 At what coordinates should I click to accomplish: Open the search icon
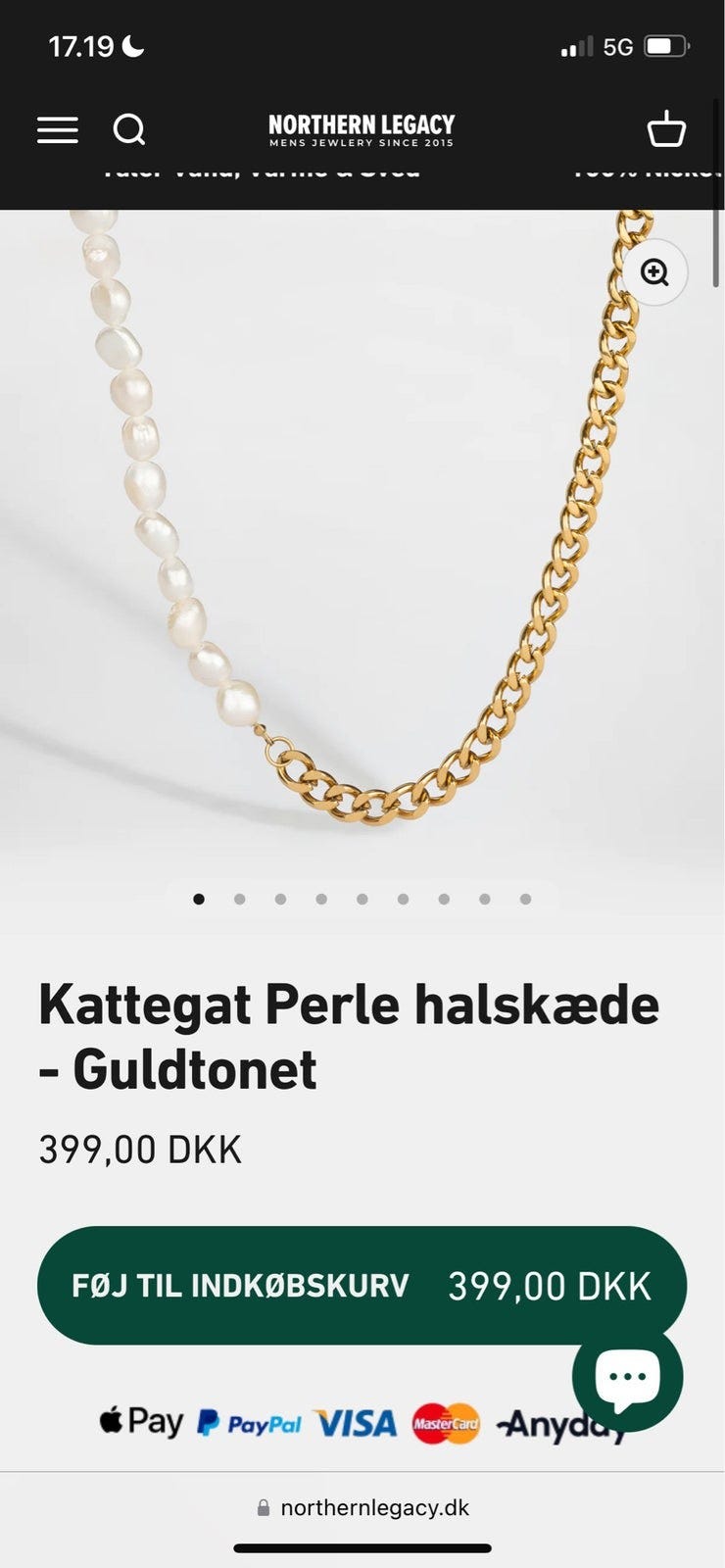[130, 130]
